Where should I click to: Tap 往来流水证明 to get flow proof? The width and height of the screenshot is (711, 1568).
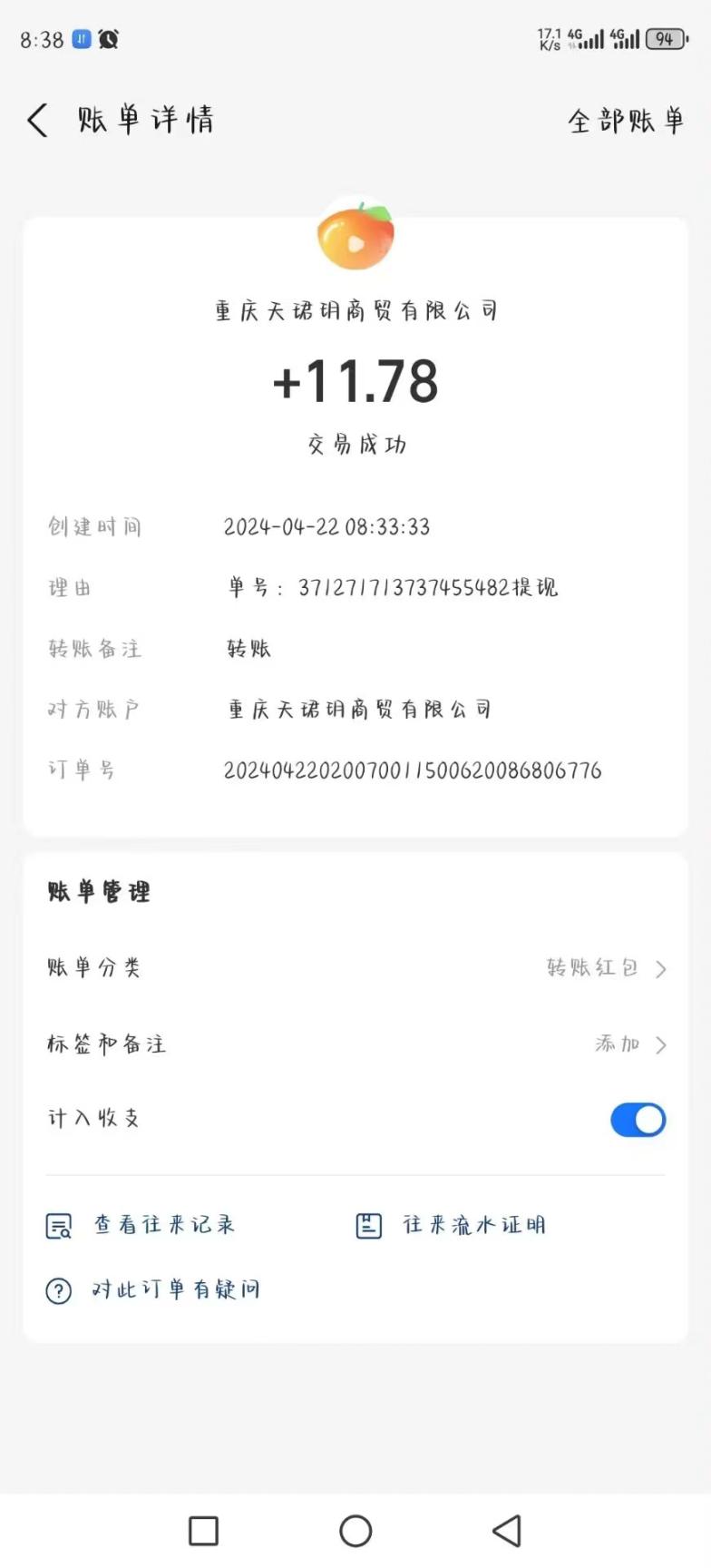pyautogui.click(x=473, y=1224)
